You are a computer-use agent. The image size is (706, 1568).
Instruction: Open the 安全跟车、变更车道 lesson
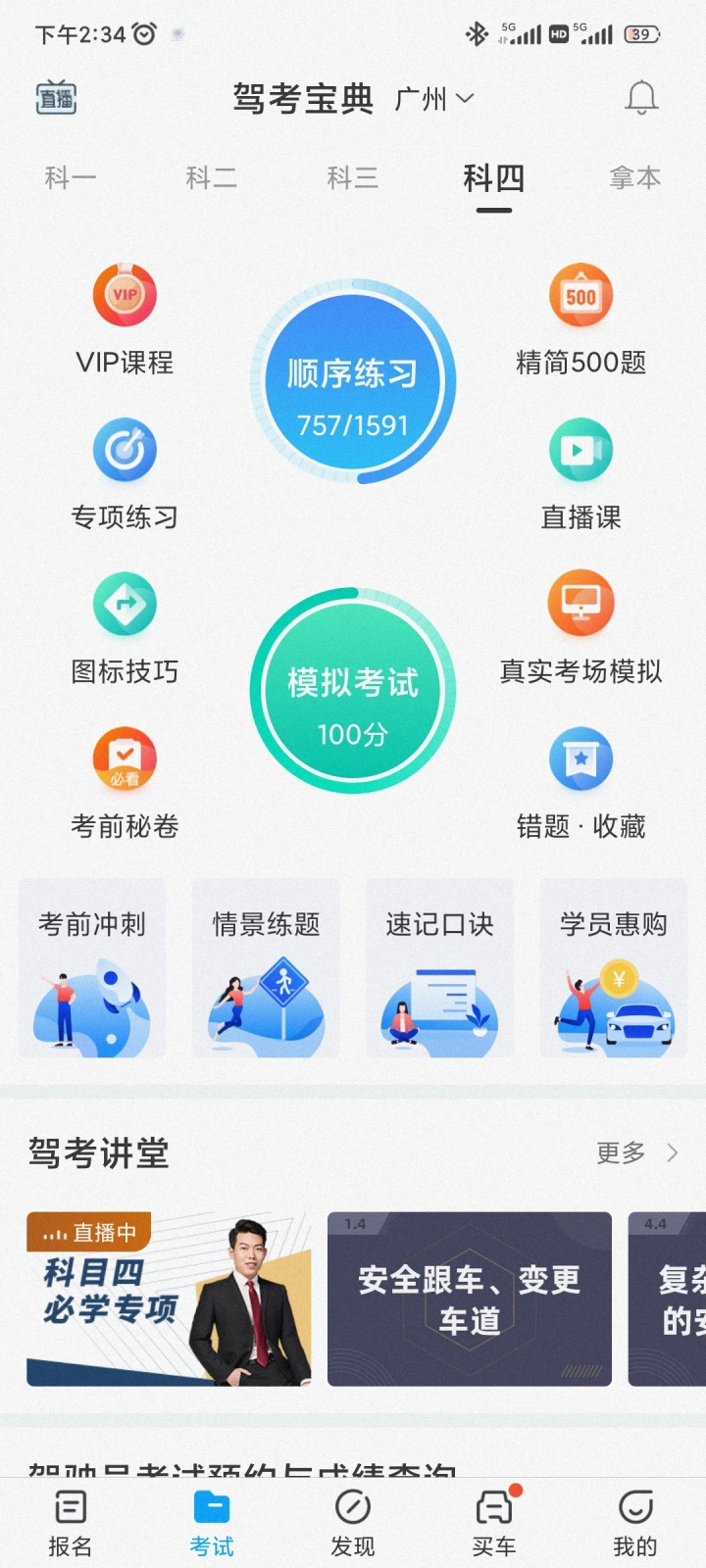[x=469, y=1298]
